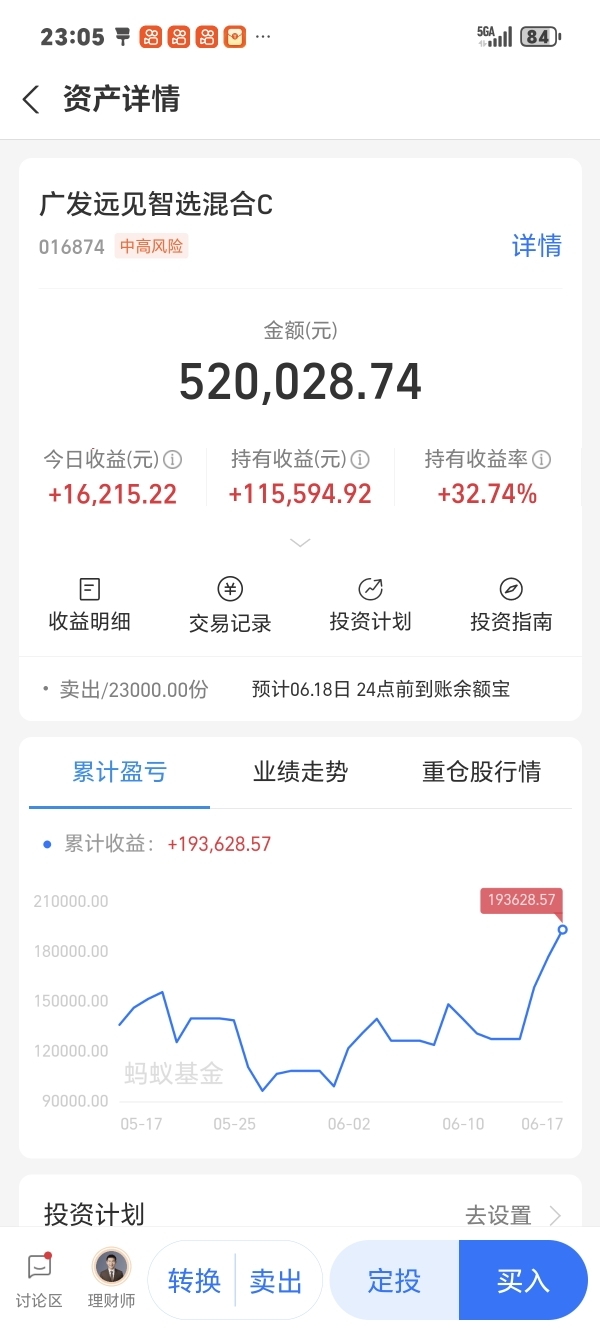Open 投资指南
This screenshot has width=600, height=1332.
click(511, 604)
